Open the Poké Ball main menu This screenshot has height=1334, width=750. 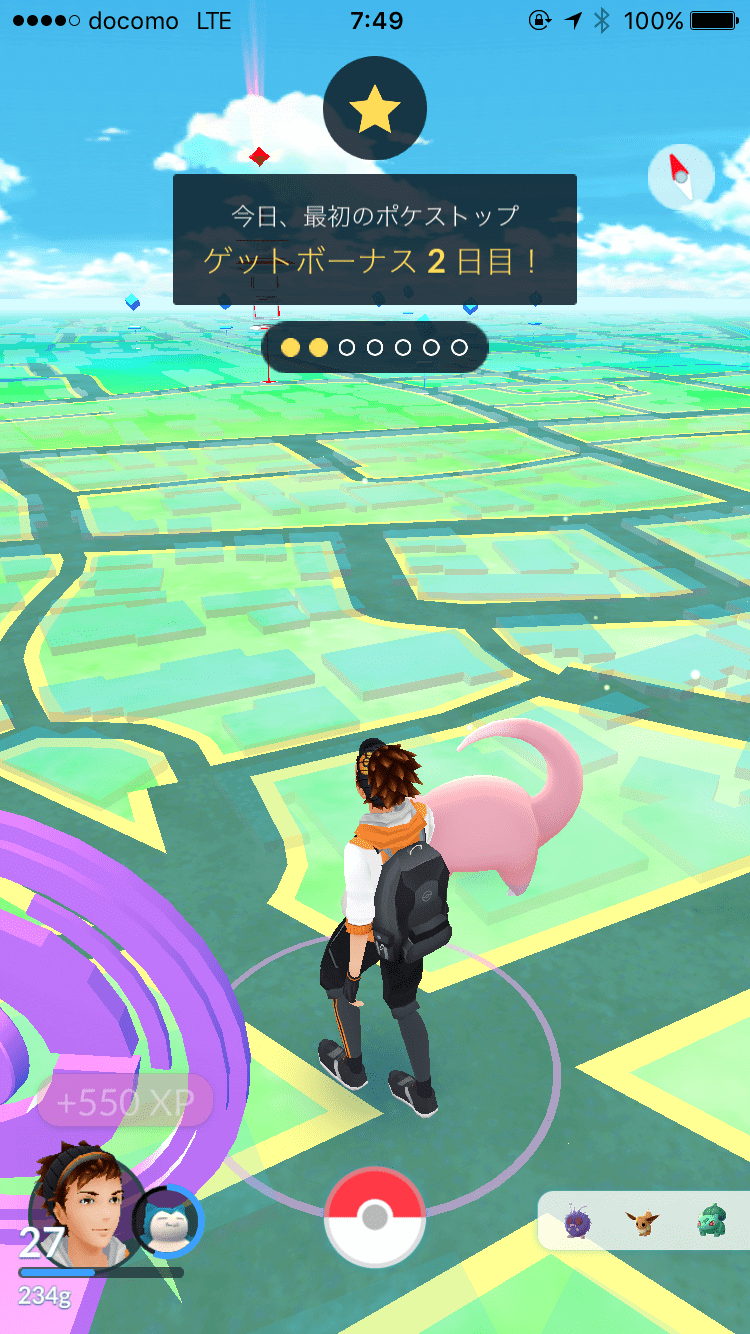coord(375,1217)
